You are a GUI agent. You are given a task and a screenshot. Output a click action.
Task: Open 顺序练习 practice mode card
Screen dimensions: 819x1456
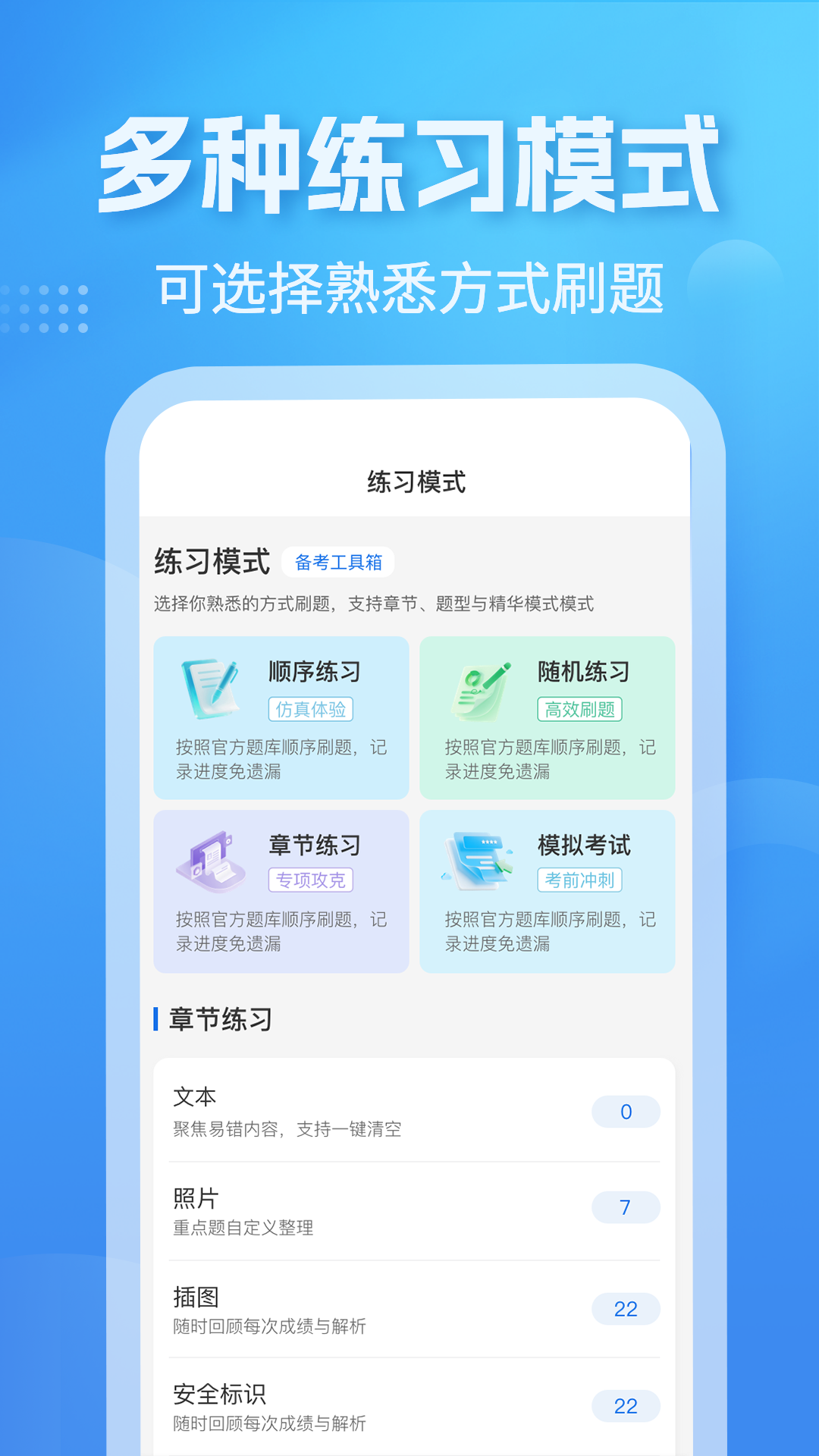[281, 718]
